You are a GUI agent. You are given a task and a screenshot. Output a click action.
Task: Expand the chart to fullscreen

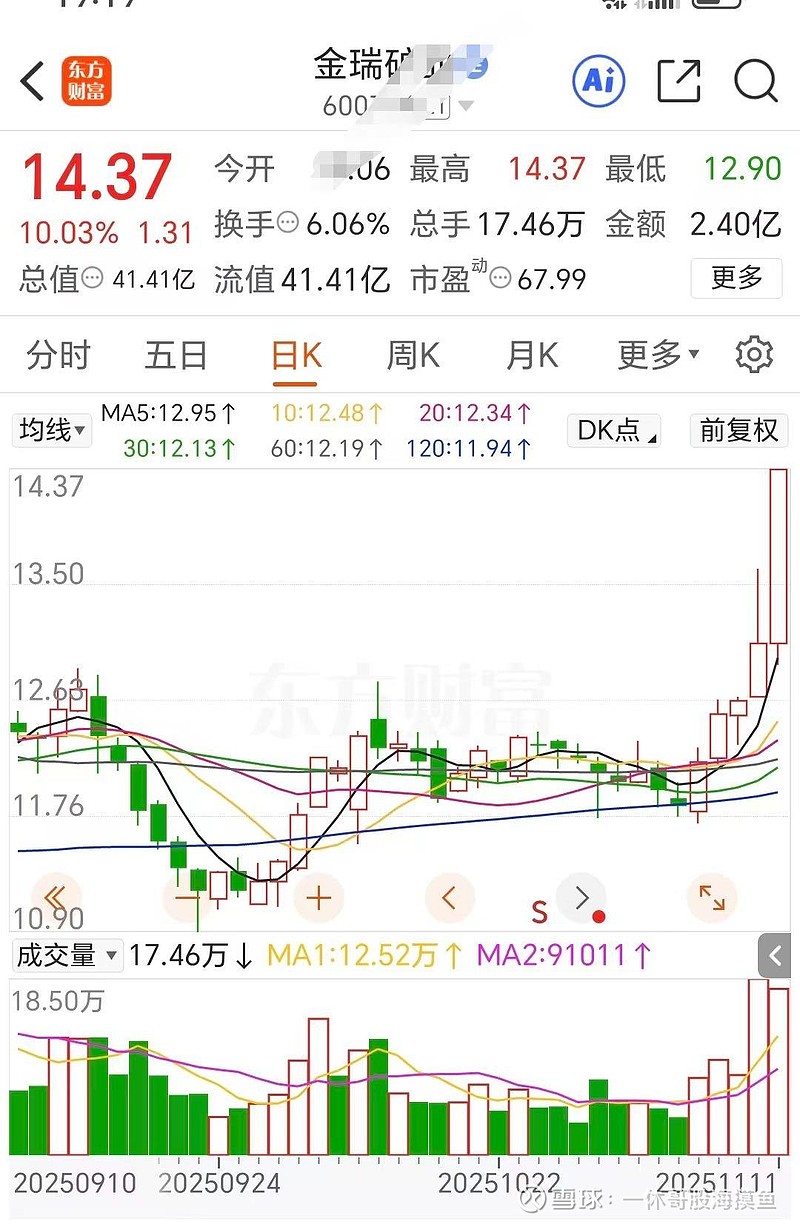[x=712, y=898]
